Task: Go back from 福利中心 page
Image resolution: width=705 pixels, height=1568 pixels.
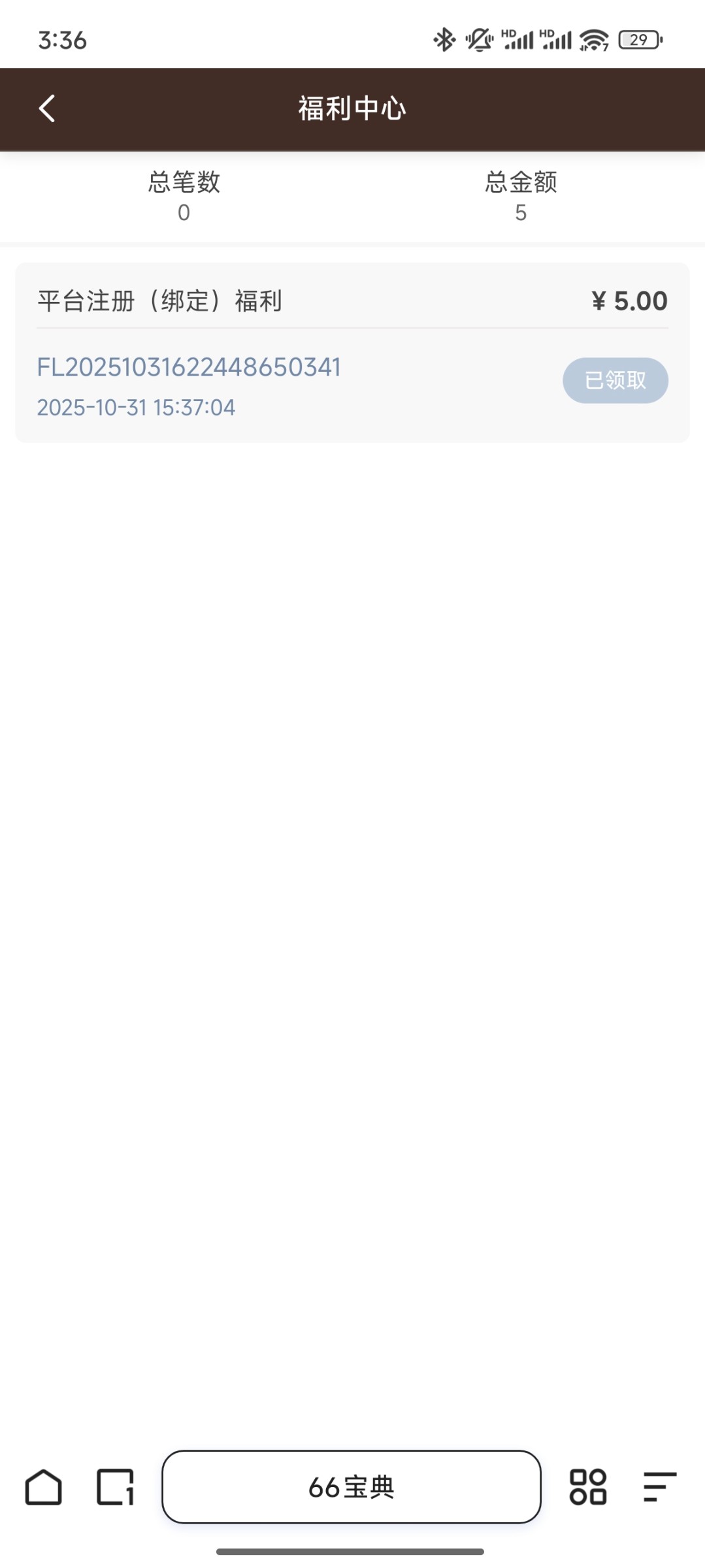Action: coord(47,108)
